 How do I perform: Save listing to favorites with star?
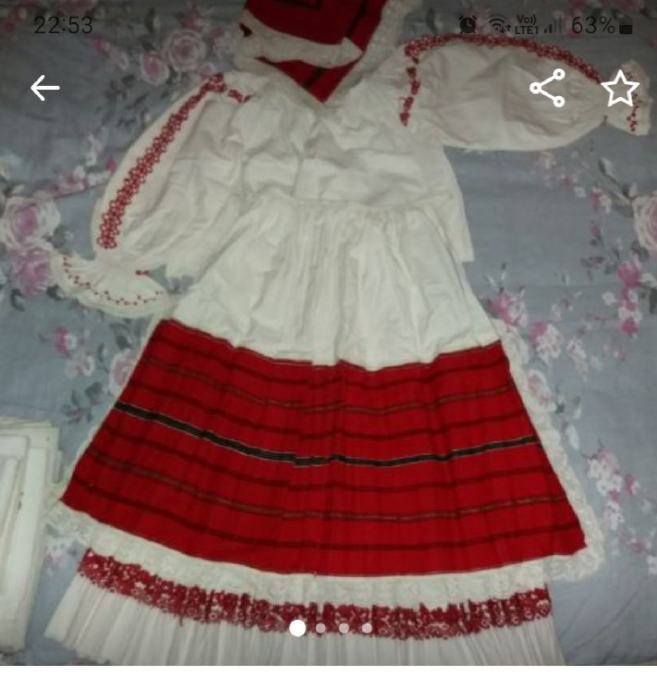(x=619, y=89)
